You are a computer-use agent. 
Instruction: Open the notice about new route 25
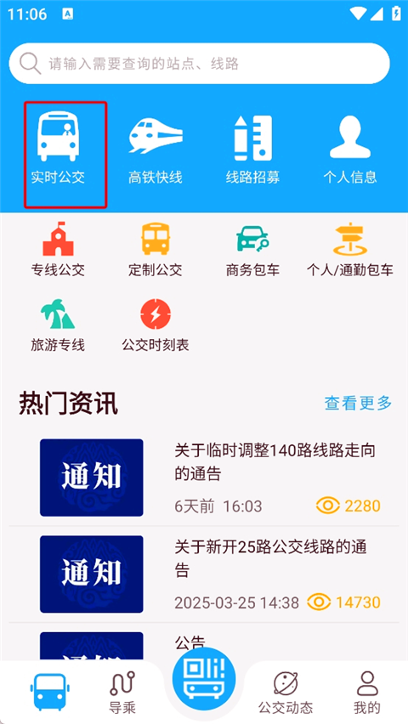[204, 574]
